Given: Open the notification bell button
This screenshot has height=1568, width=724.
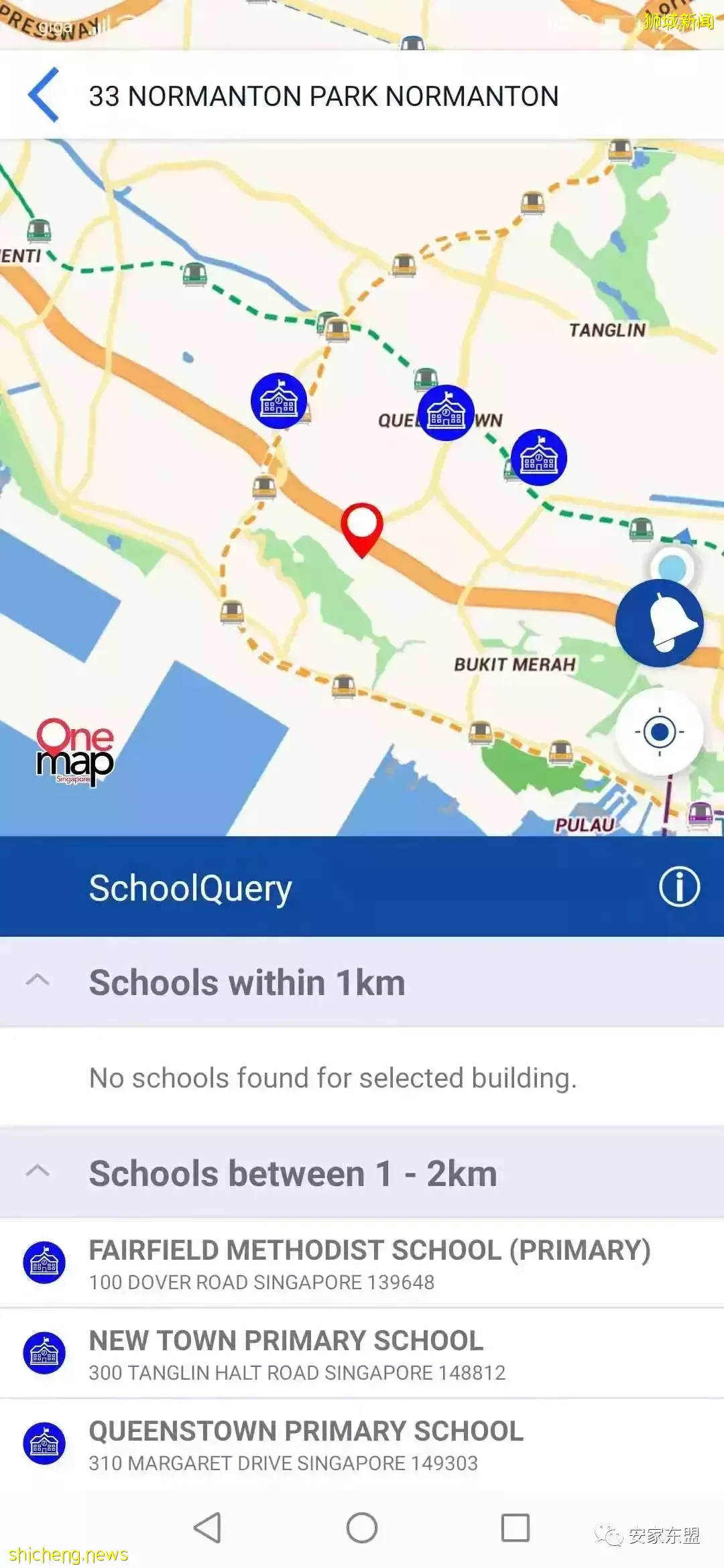Looking at the screenshot, I should [659, 623].
